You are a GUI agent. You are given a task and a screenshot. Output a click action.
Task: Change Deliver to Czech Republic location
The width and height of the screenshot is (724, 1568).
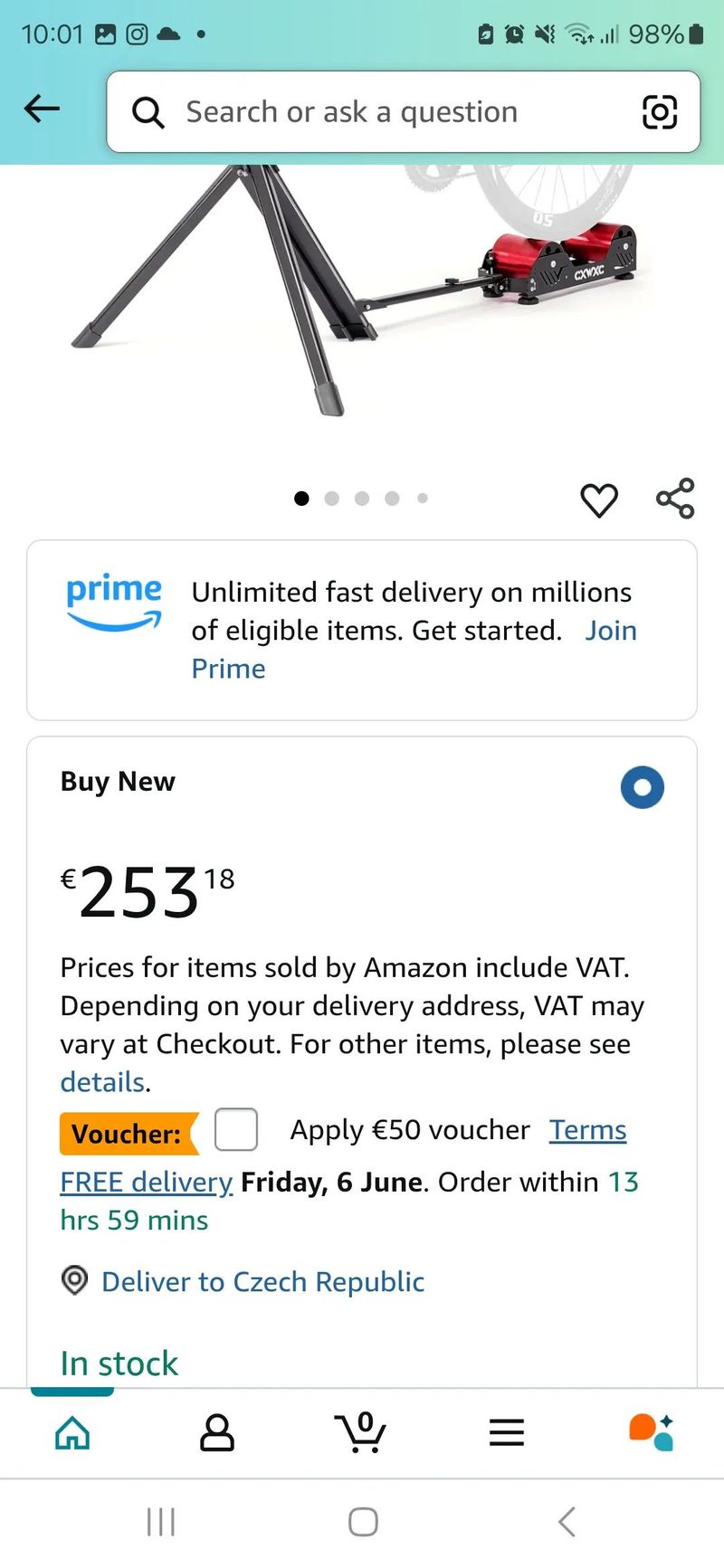tap(262, 1281)
